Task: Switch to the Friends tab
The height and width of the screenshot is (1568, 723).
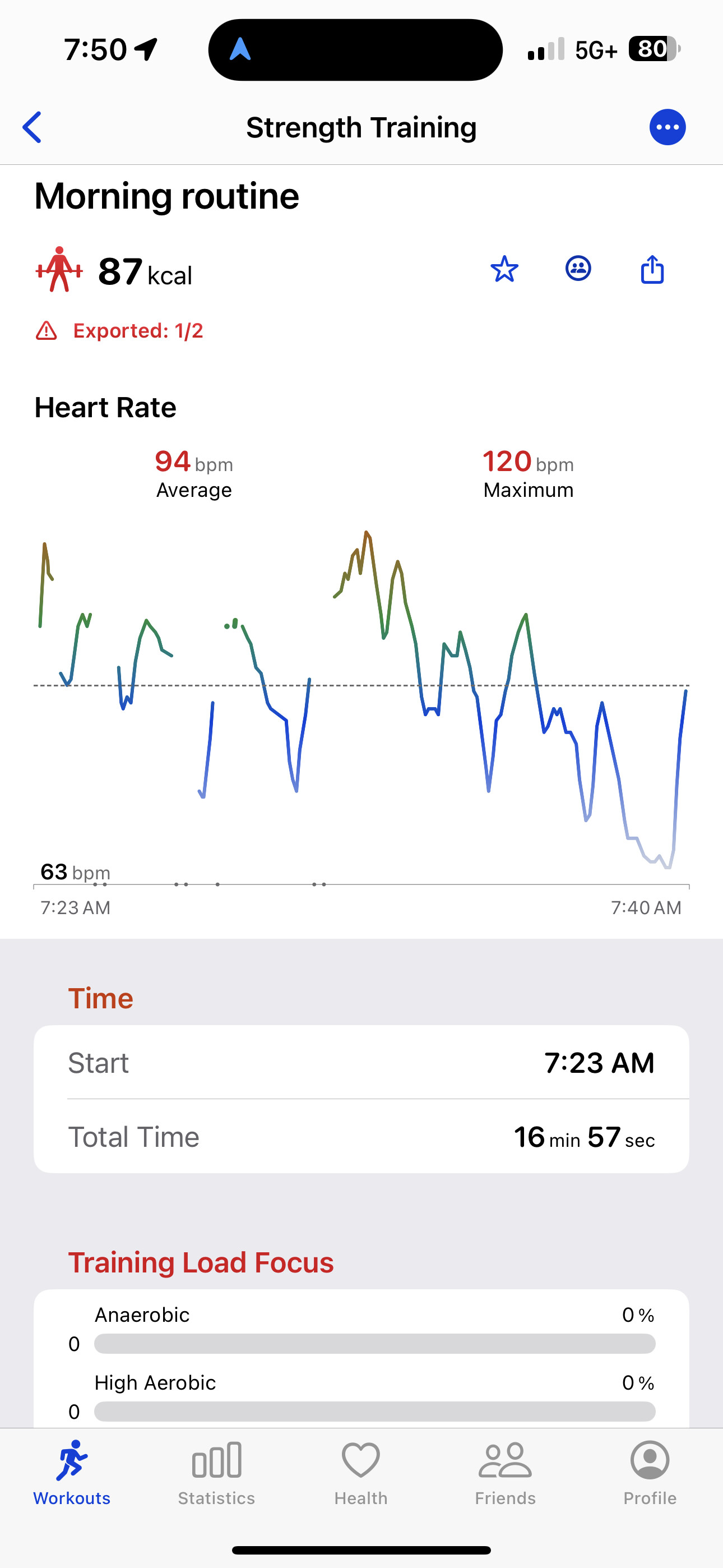Action: click(505, 1473)
